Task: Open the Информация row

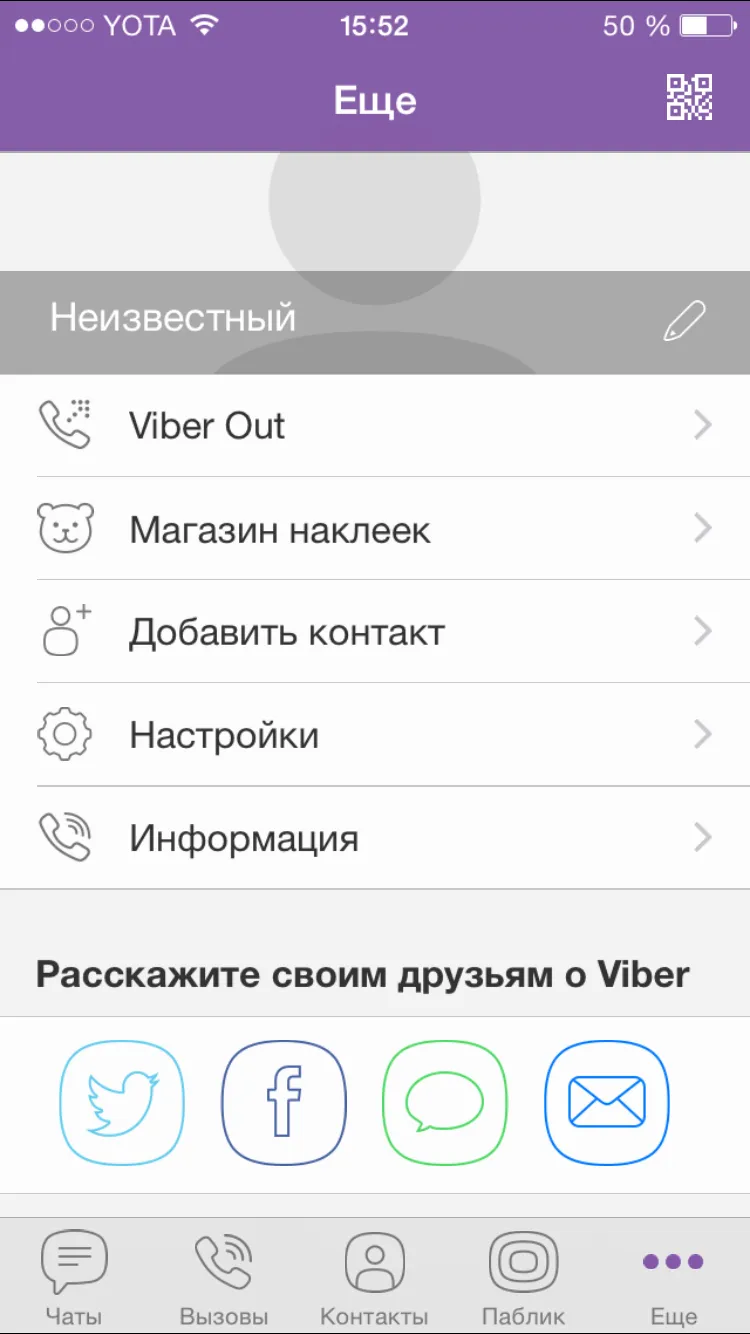Action: (x=375, y=838)
